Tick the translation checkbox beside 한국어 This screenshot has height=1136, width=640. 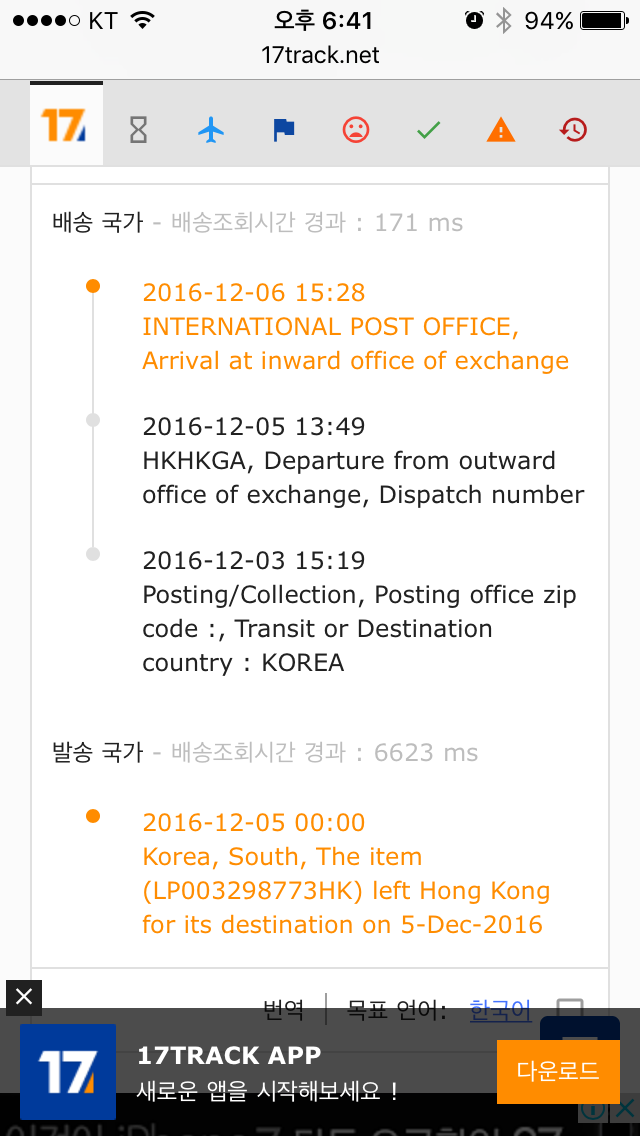(569, 1010)
